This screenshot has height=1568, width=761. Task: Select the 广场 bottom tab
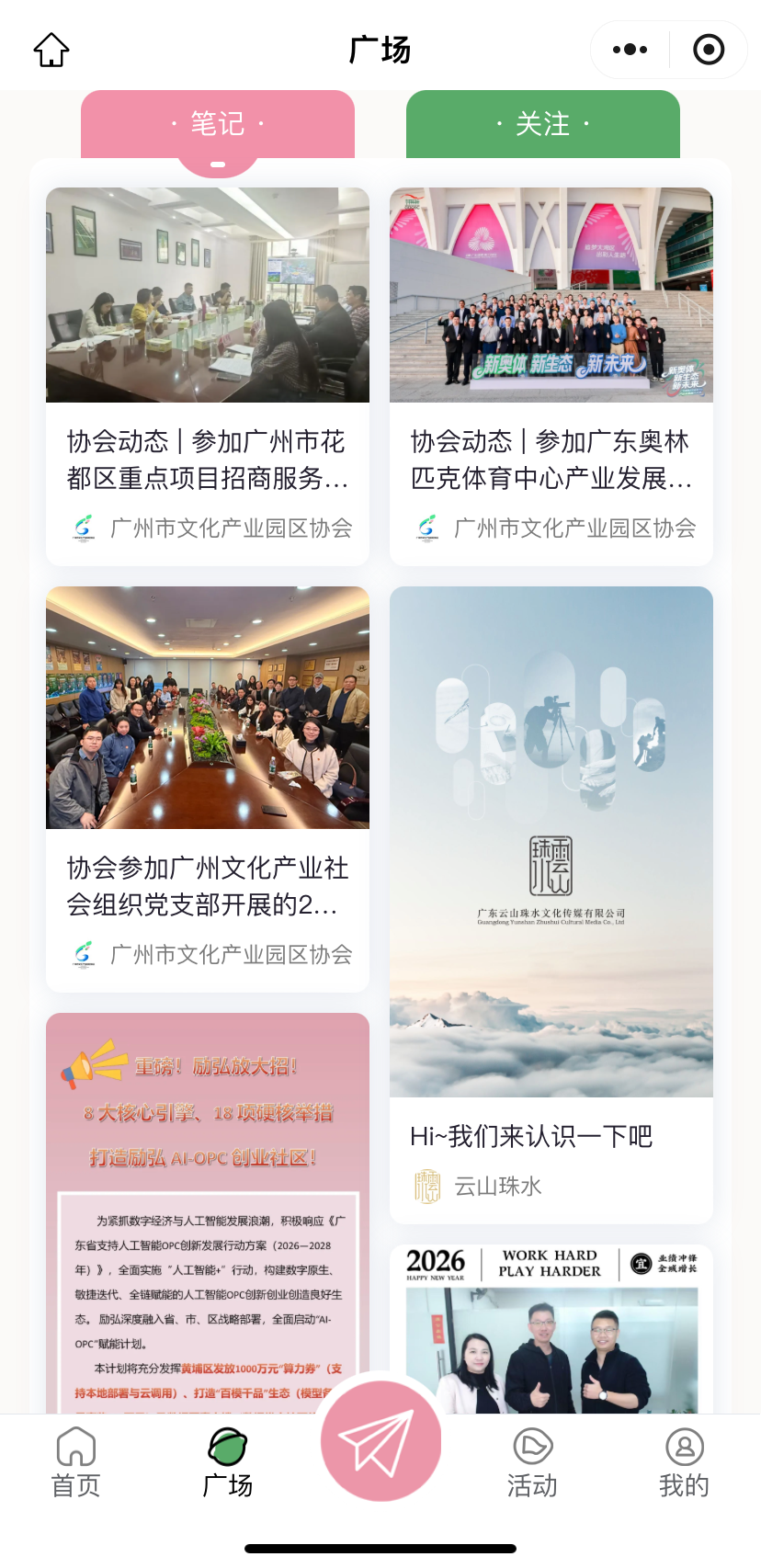click(227, 1461)
